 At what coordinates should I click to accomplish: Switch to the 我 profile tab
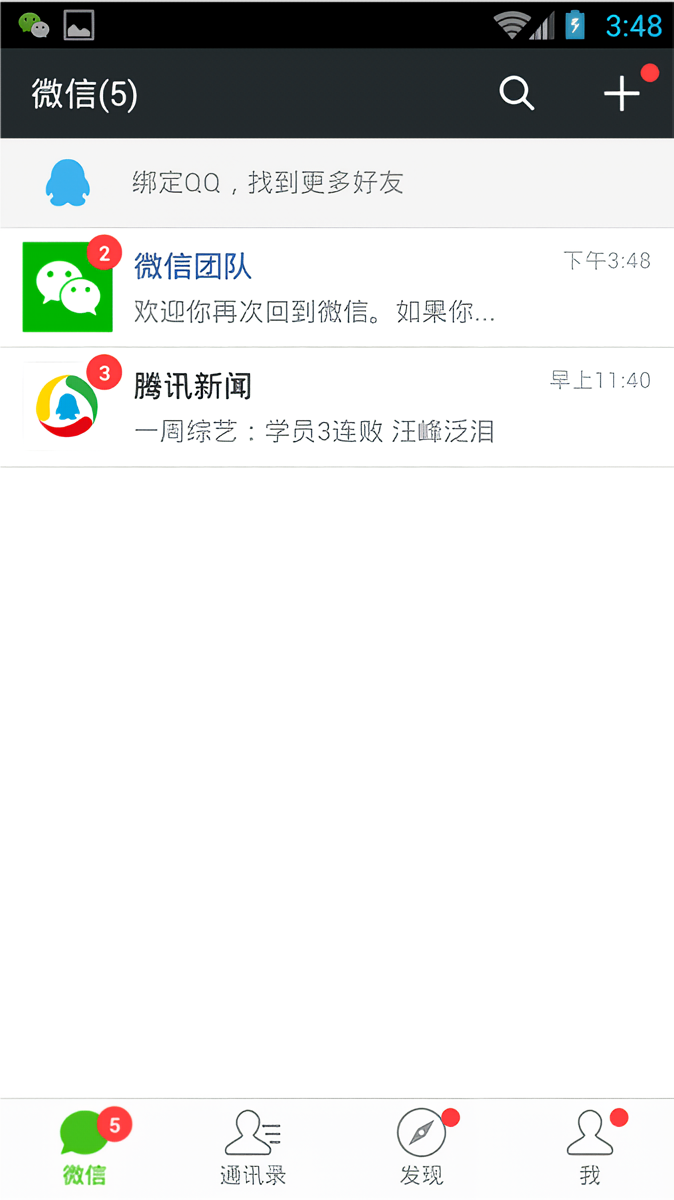590,1150
